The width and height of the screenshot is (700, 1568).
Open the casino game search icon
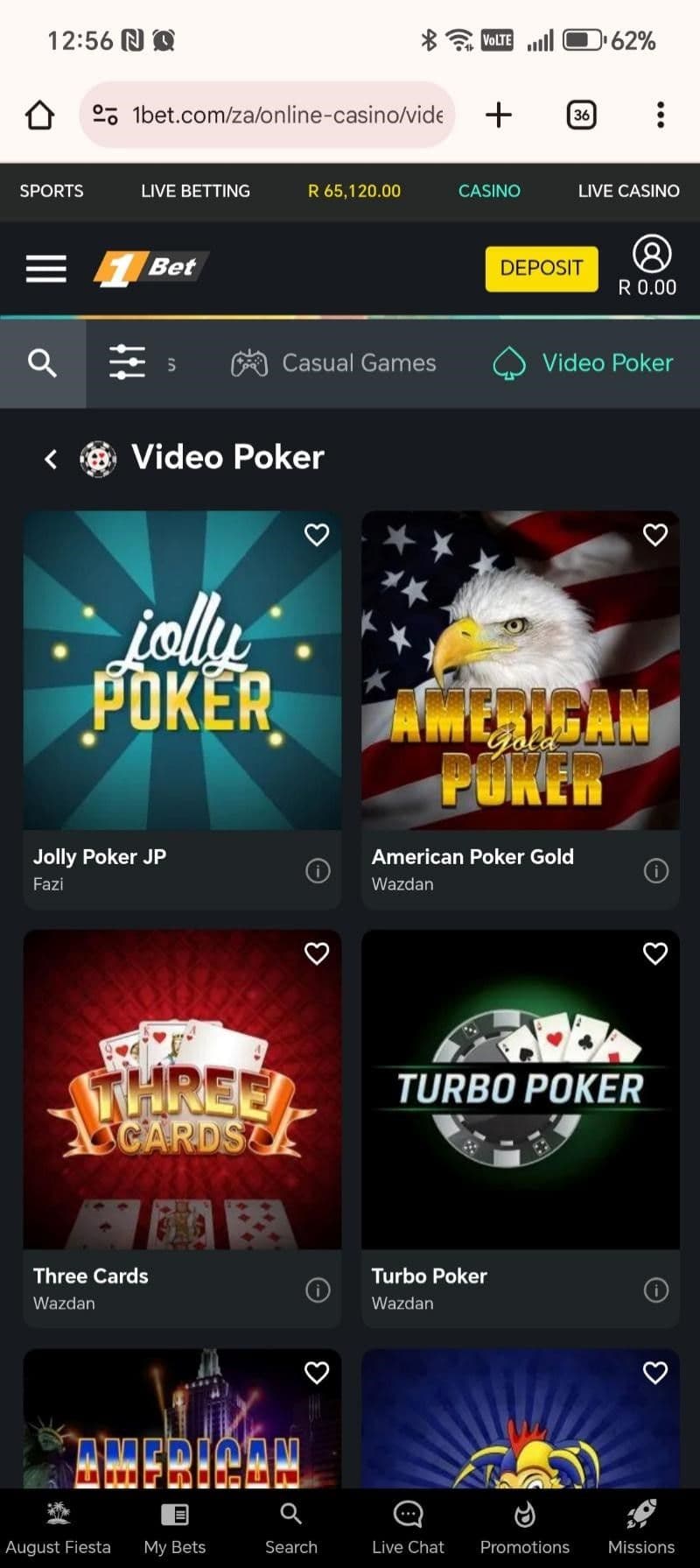(43, 362)
